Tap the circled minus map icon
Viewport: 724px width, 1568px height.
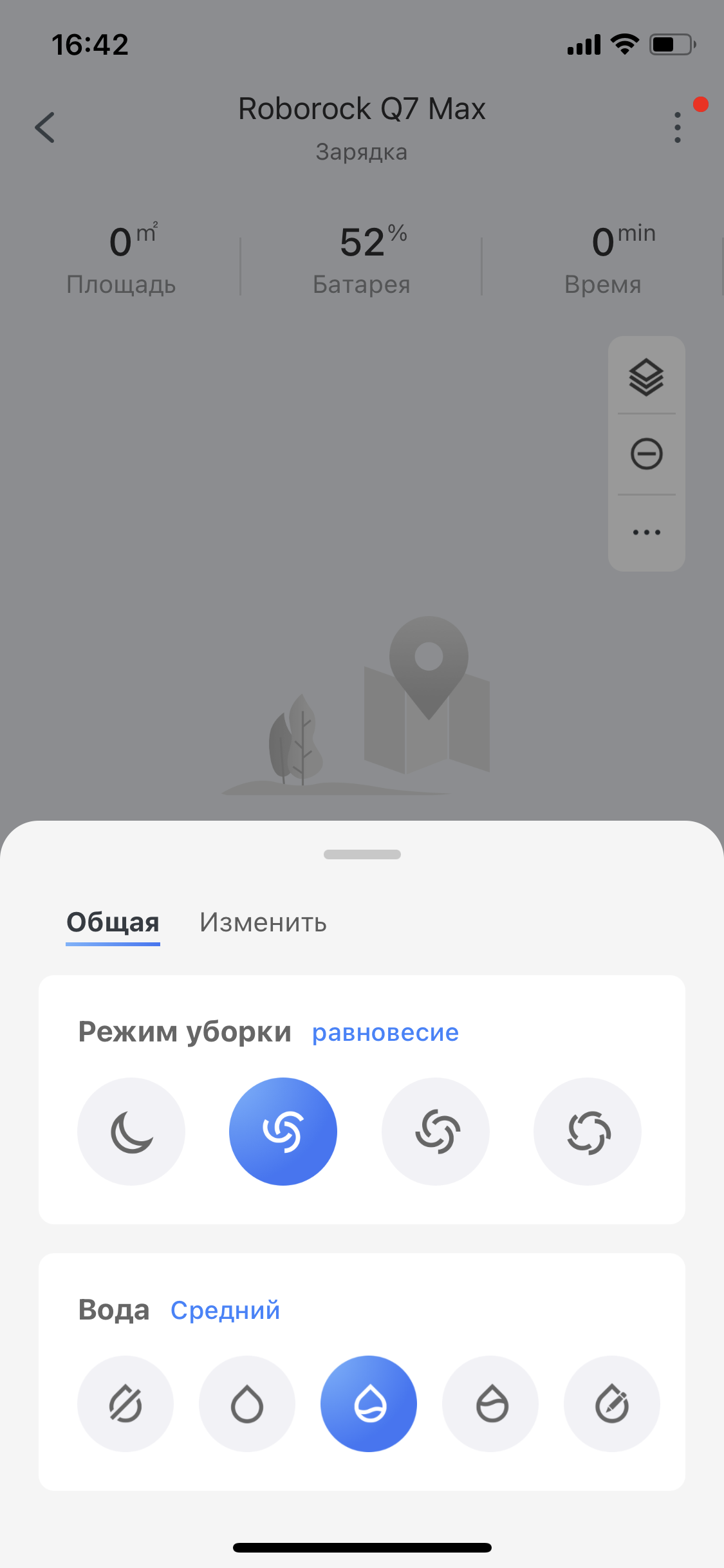[x=646, y=454]
